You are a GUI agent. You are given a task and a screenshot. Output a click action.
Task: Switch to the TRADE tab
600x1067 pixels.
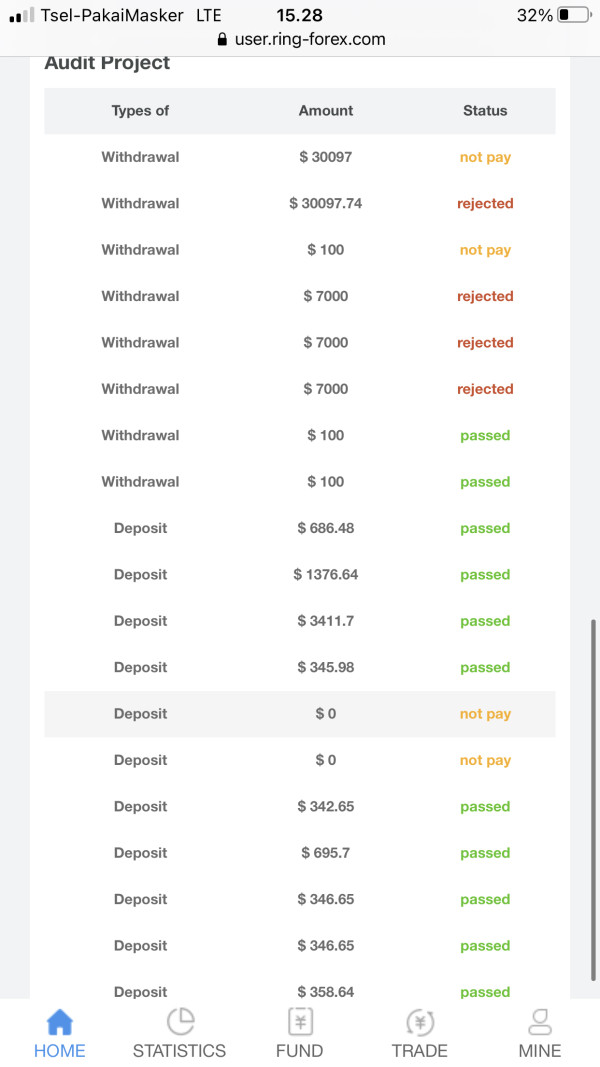point(420,1034)
